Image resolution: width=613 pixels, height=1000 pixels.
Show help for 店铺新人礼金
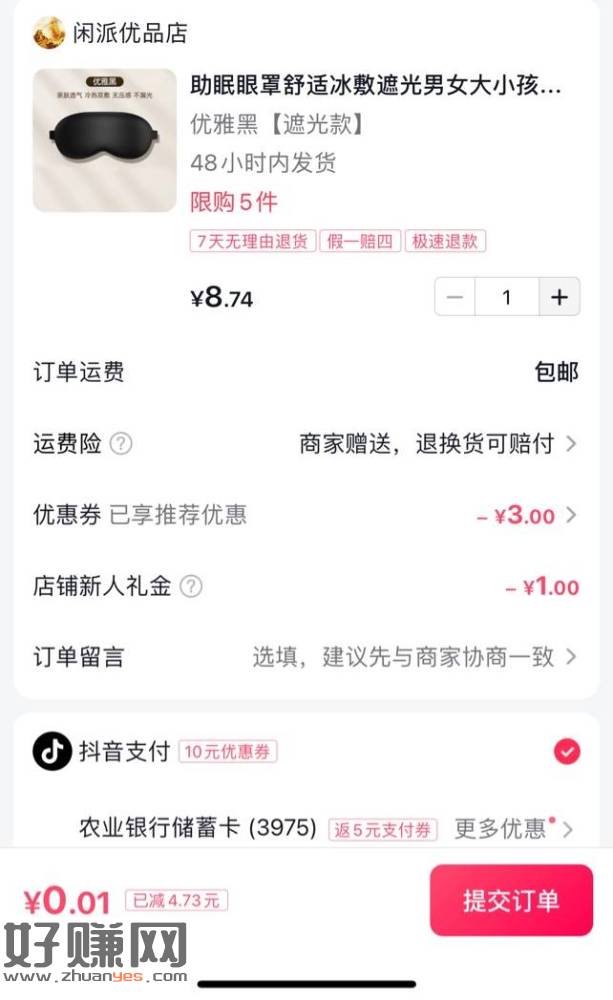[190, 587]
